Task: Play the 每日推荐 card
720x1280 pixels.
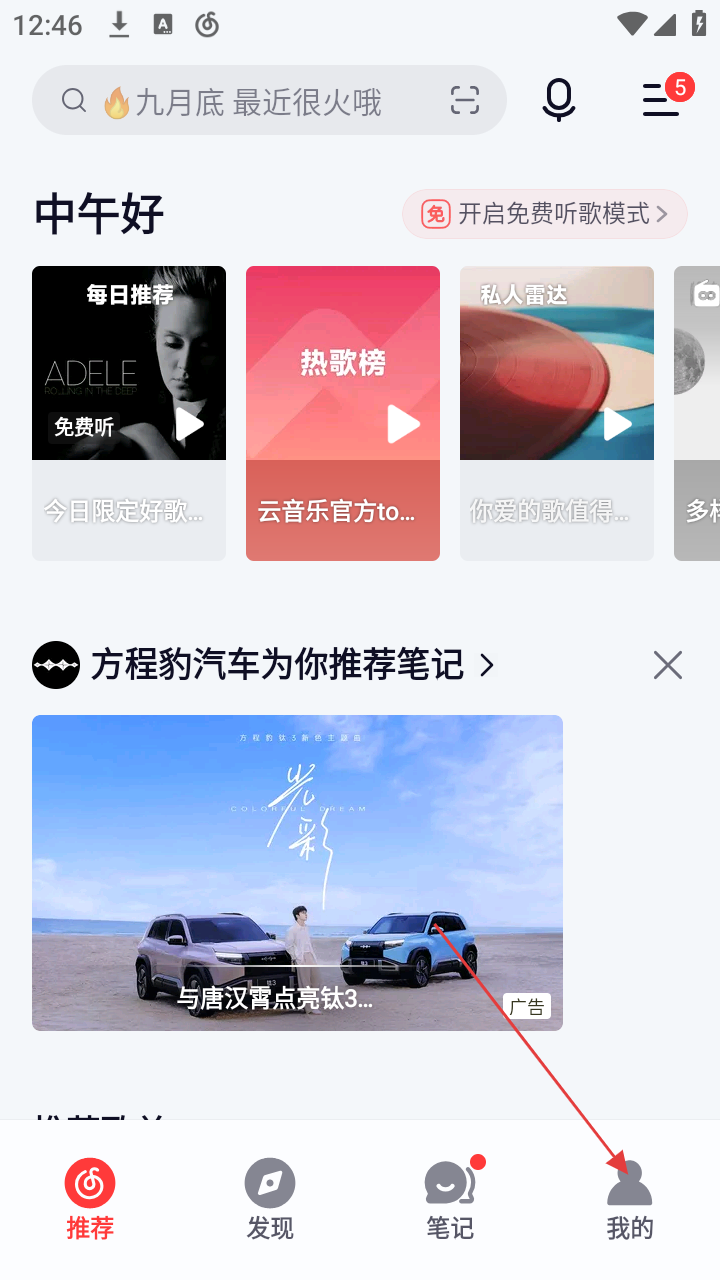Action: coord(189,424)
